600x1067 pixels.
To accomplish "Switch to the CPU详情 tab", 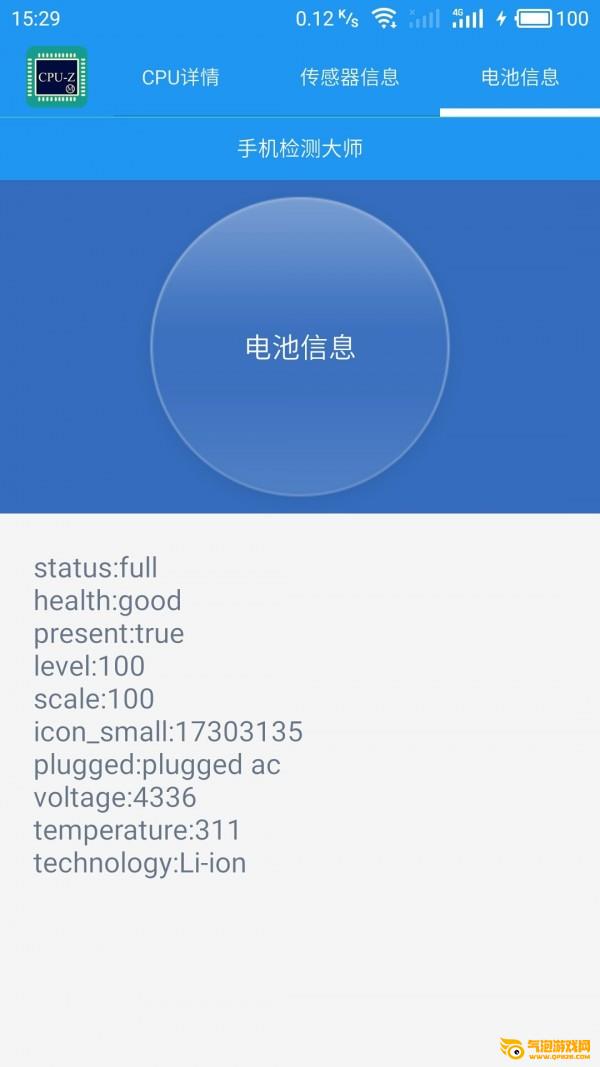I will click(180, 78).
